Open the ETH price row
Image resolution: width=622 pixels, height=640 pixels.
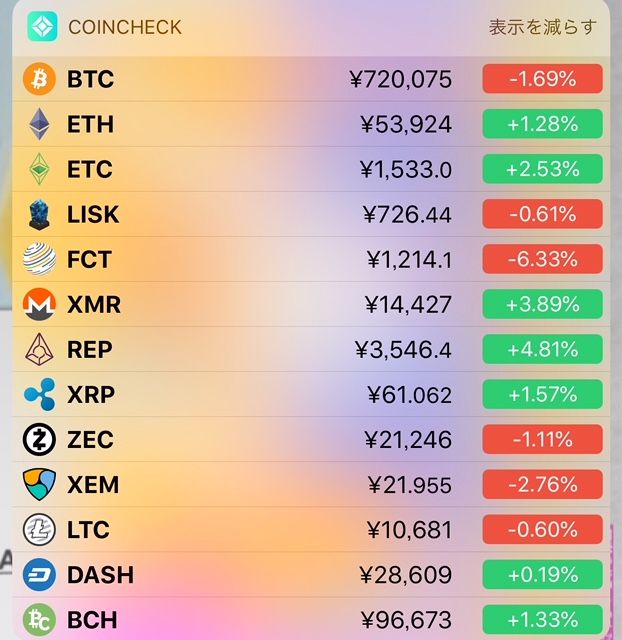click(x=311, y=124)
